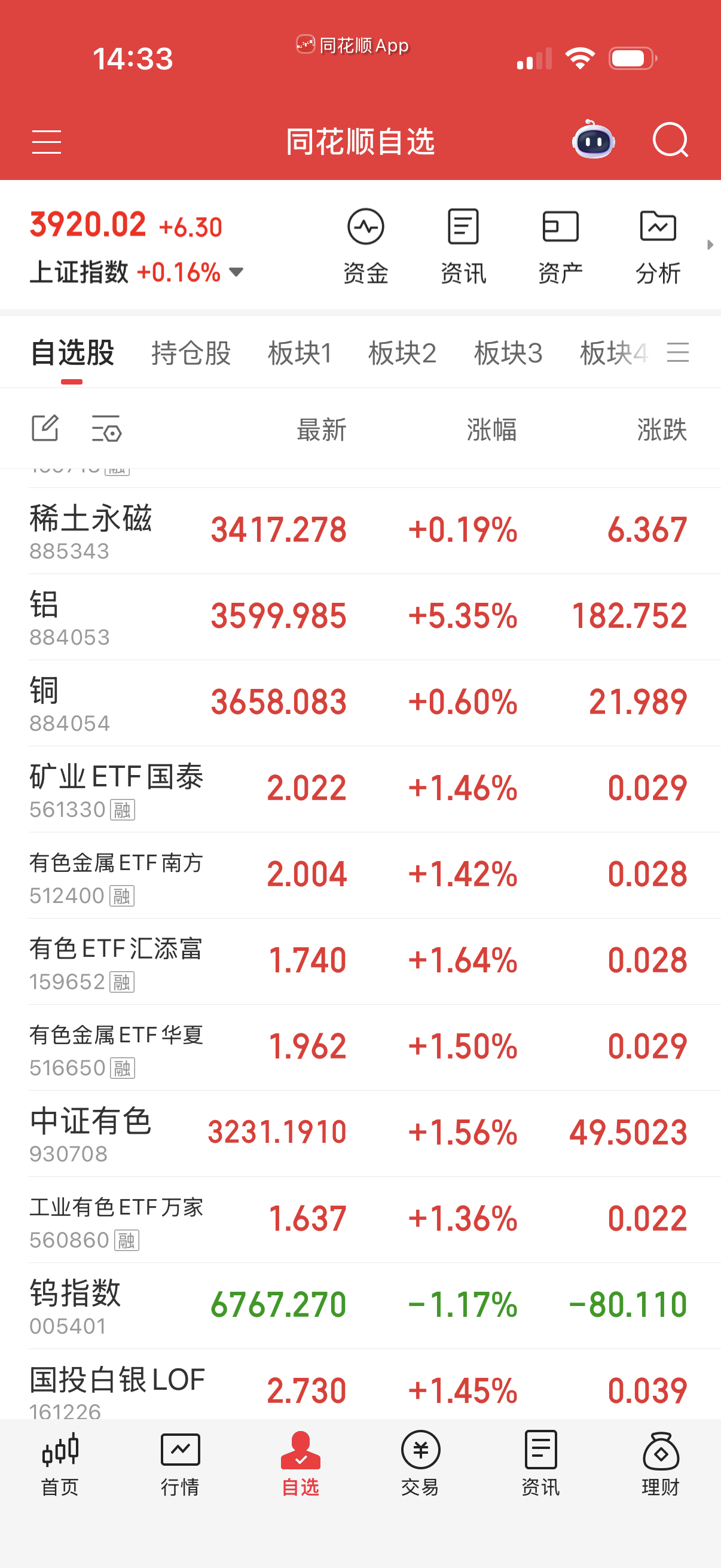Expand more shortcut icons with right arrow

tap(710, 245)
